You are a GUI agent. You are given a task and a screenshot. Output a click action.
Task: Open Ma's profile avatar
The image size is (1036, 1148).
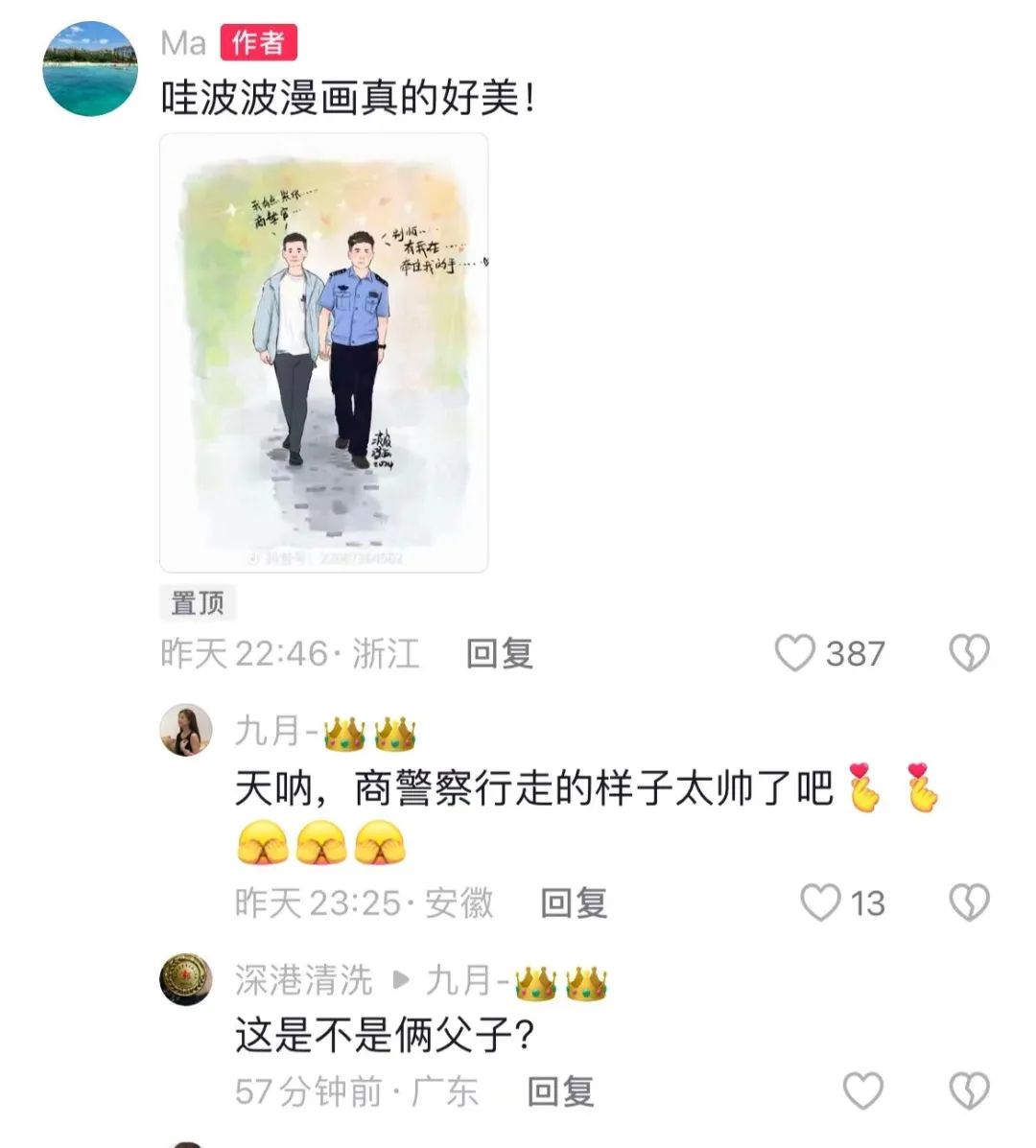90,69
